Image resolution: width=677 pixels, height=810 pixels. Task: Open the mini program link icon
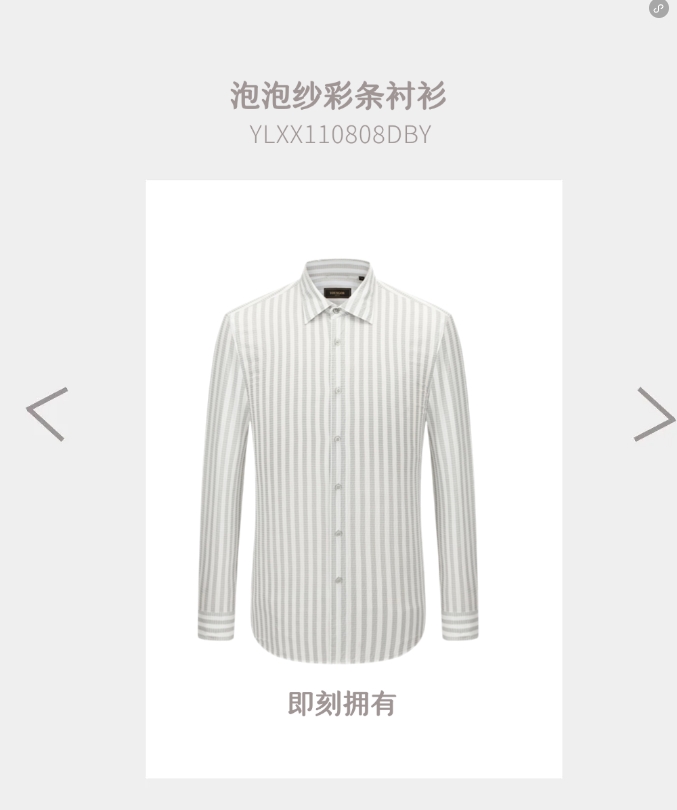click(x=658, y=9)
